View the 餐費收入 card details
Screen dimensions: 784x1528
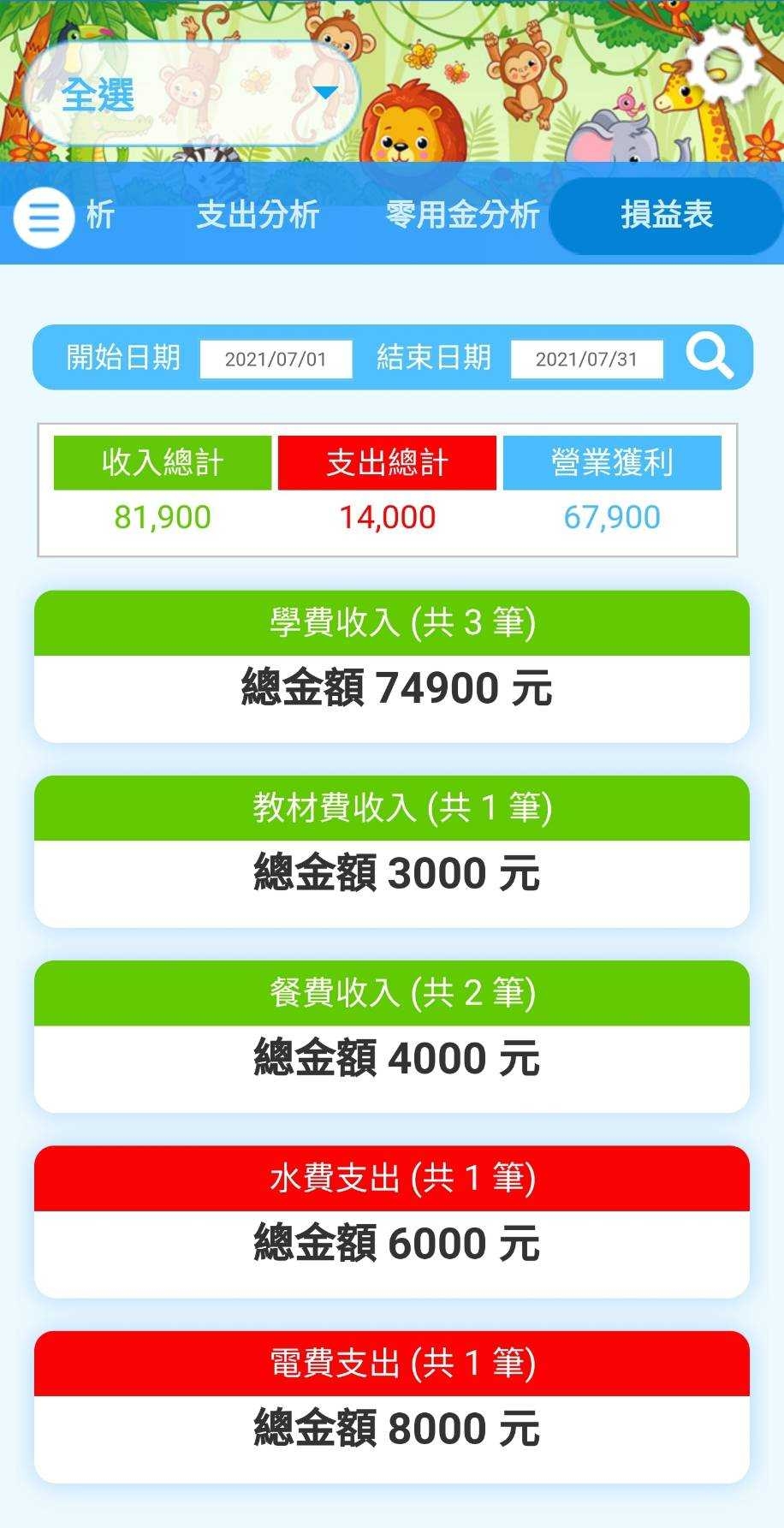pos(392,1036)
